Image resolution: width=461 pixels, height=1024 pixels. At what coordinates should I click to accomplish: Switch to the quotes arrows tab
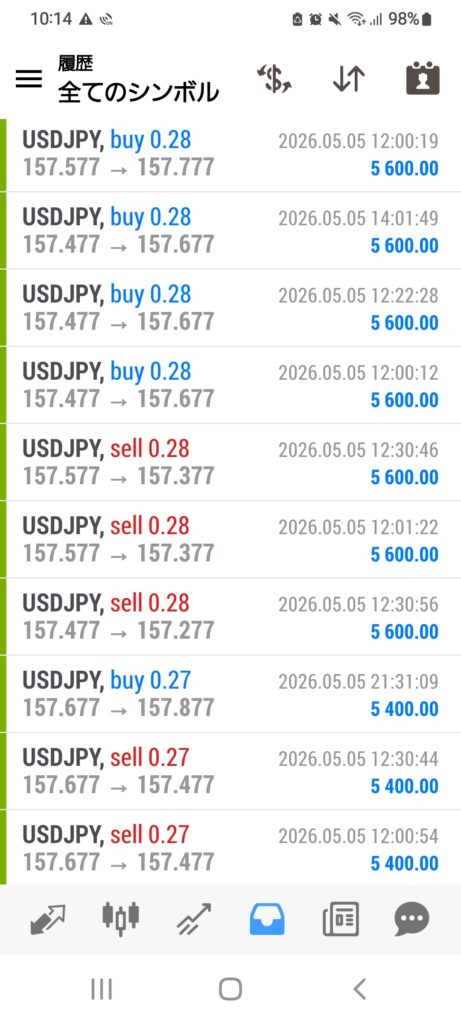pyautogui.click(x=48, y=920)
